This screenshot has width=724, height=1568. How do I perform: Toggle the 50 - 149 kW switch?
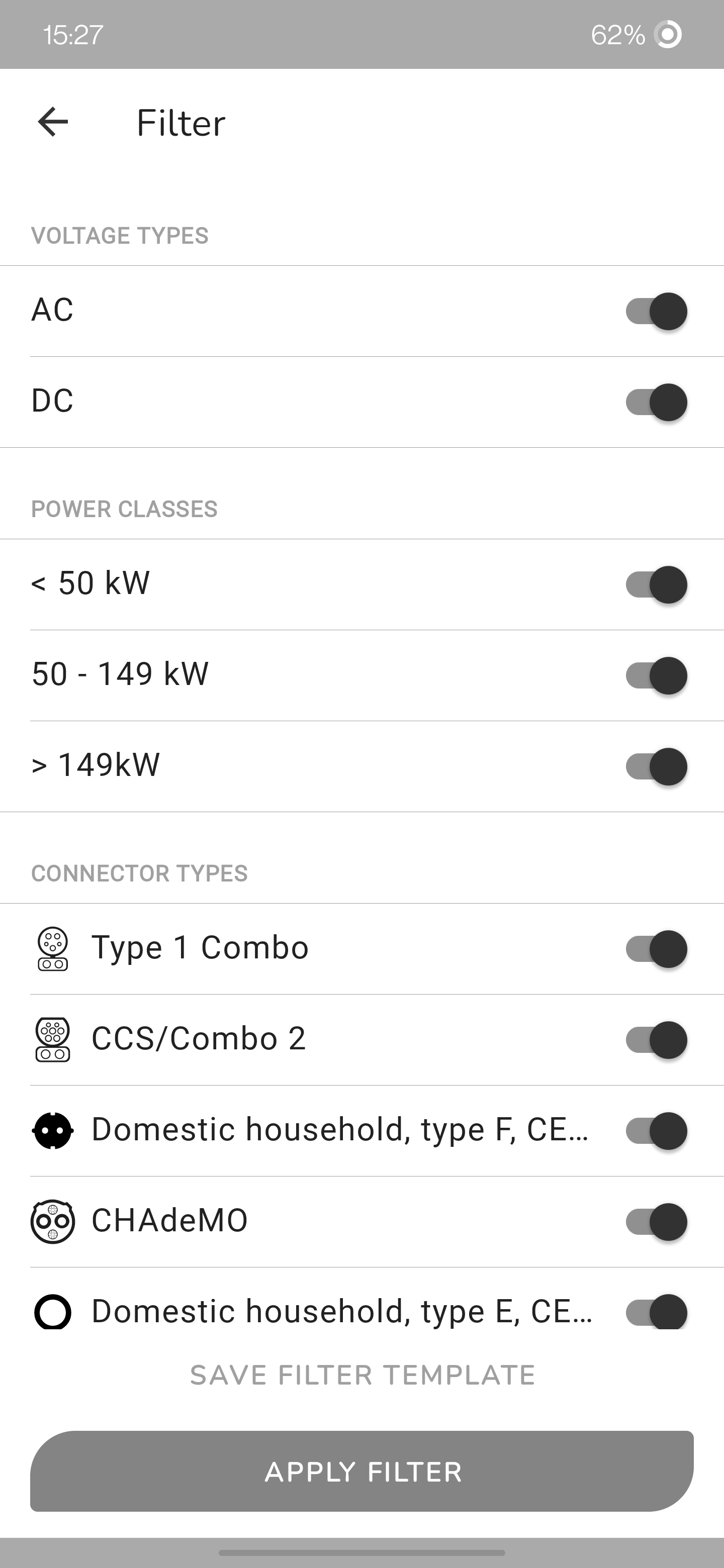656,675
